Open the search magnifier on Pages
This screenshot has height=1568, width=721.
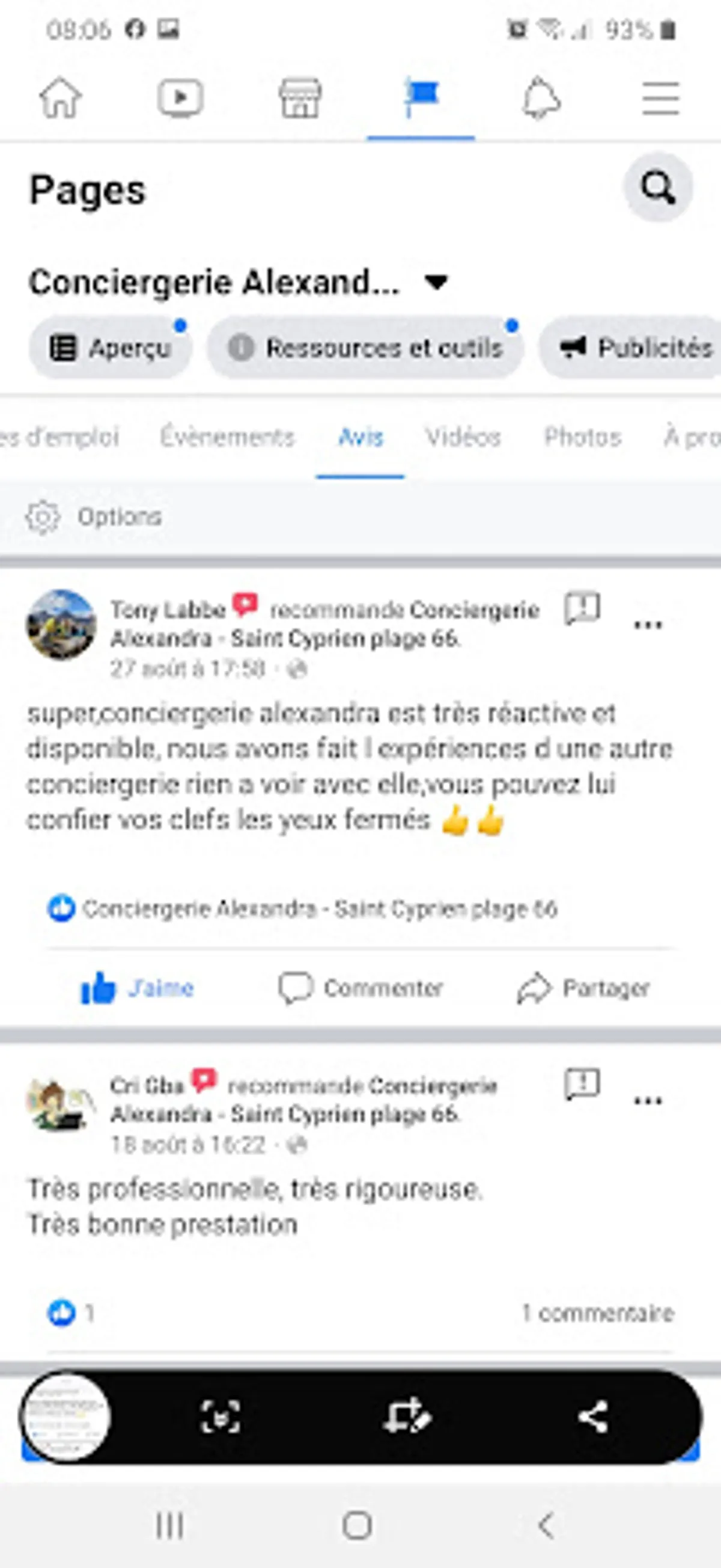click(657, 187)
